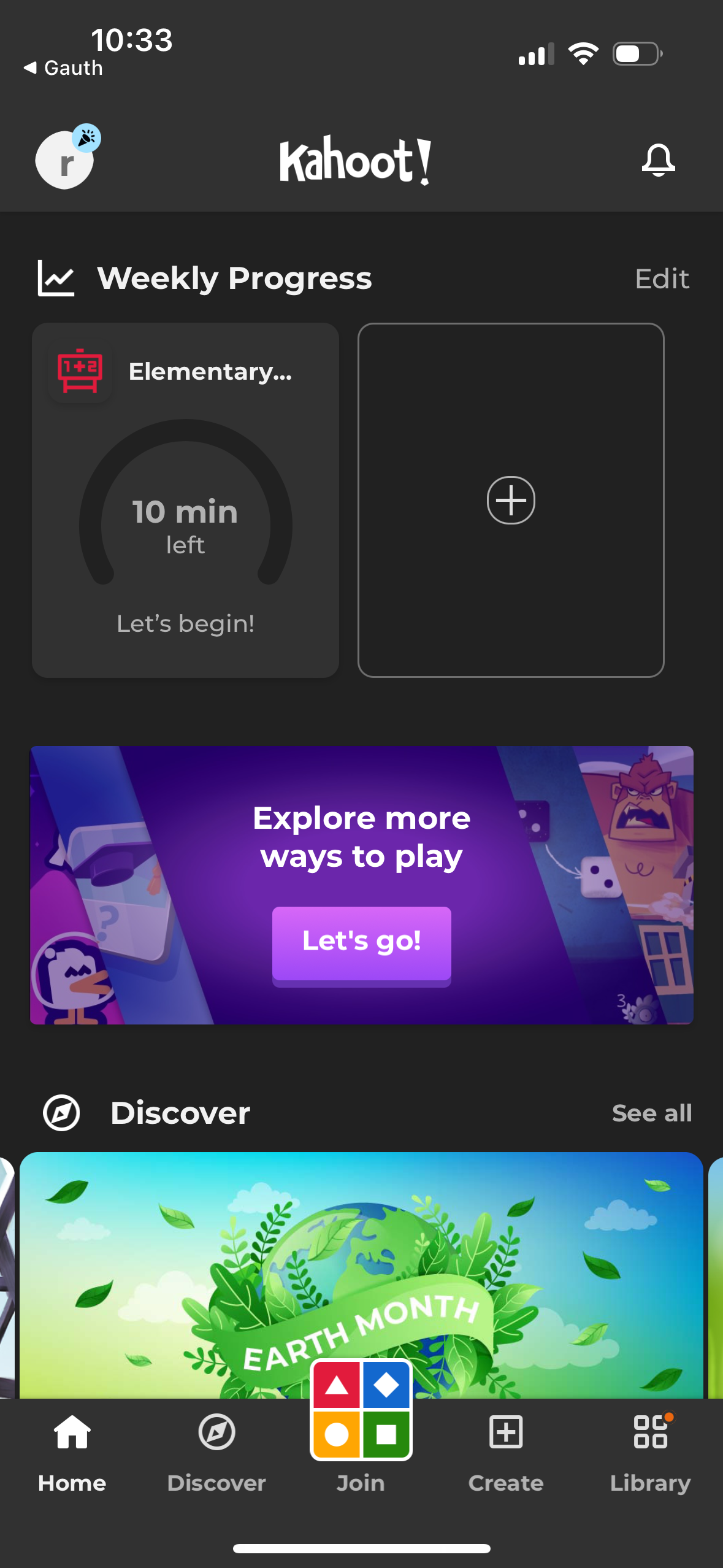Tap the Discover compass in bottom navigation
This screenshot has height=1568, width=723.
point(216,1434)
